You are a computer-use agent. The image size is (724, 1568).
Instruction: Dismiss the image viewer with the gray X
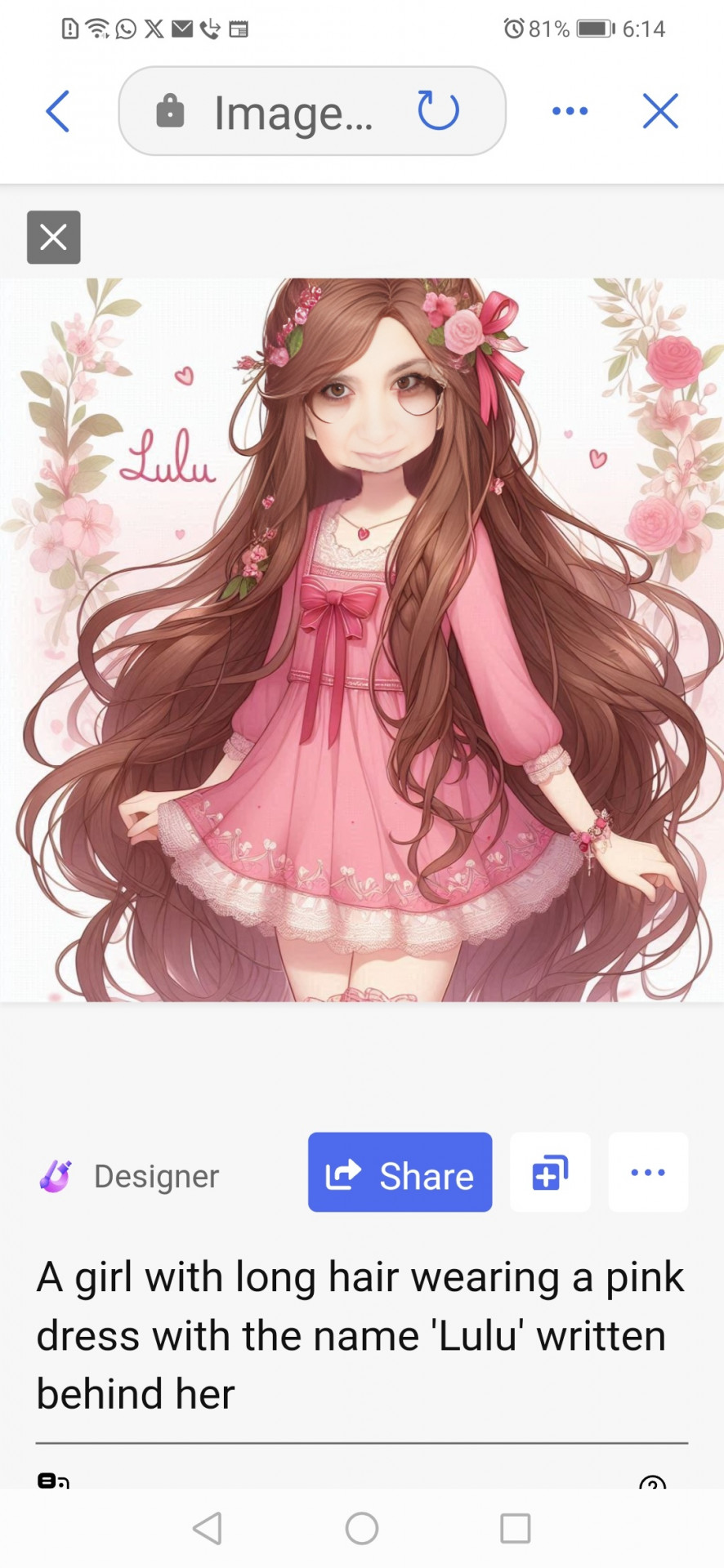tap(54, 238)
